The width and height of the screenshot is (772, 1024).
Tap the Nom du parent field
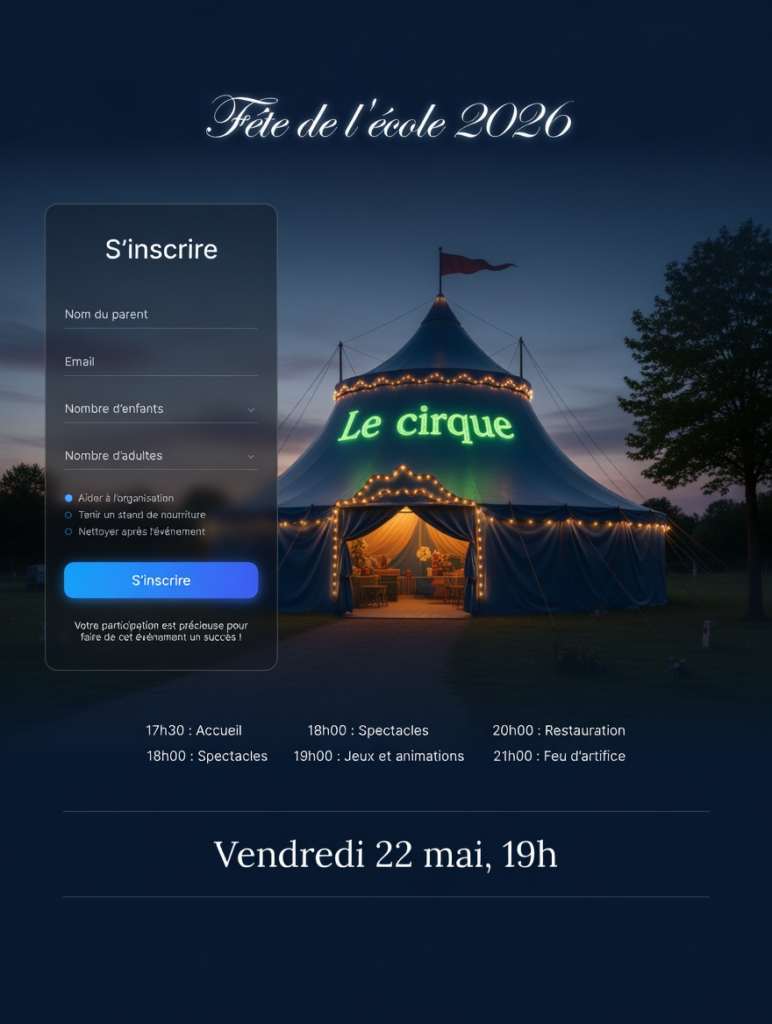tap(160, 314)
